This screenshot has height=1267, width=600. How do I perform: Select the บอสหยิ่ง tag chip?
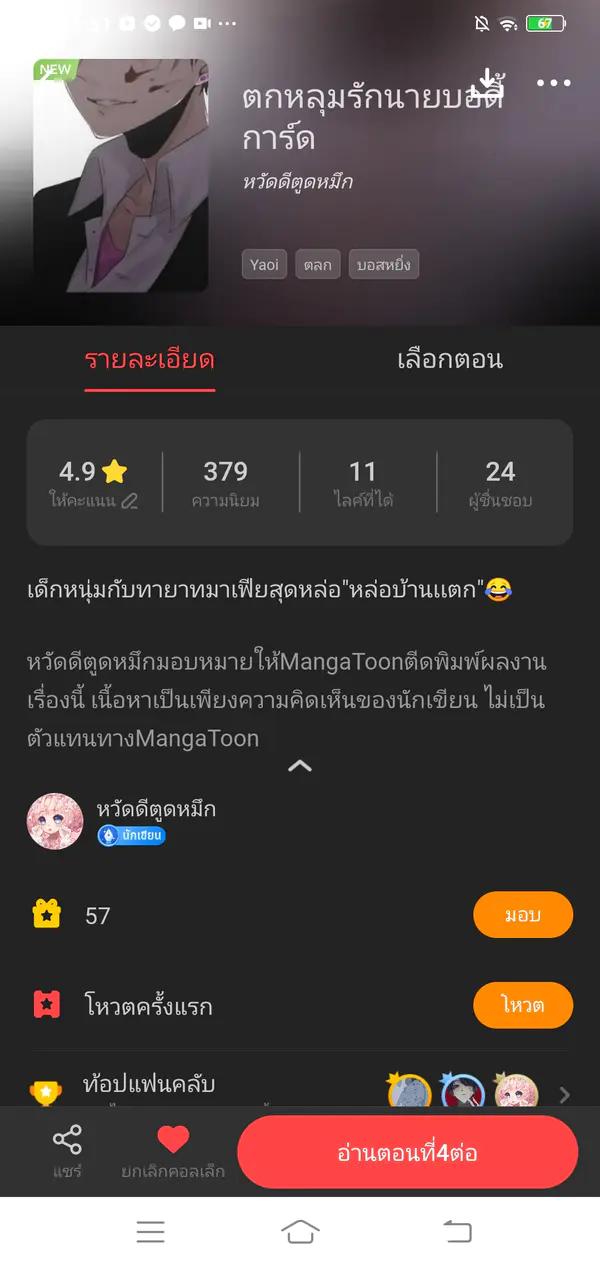pos(384,265)
